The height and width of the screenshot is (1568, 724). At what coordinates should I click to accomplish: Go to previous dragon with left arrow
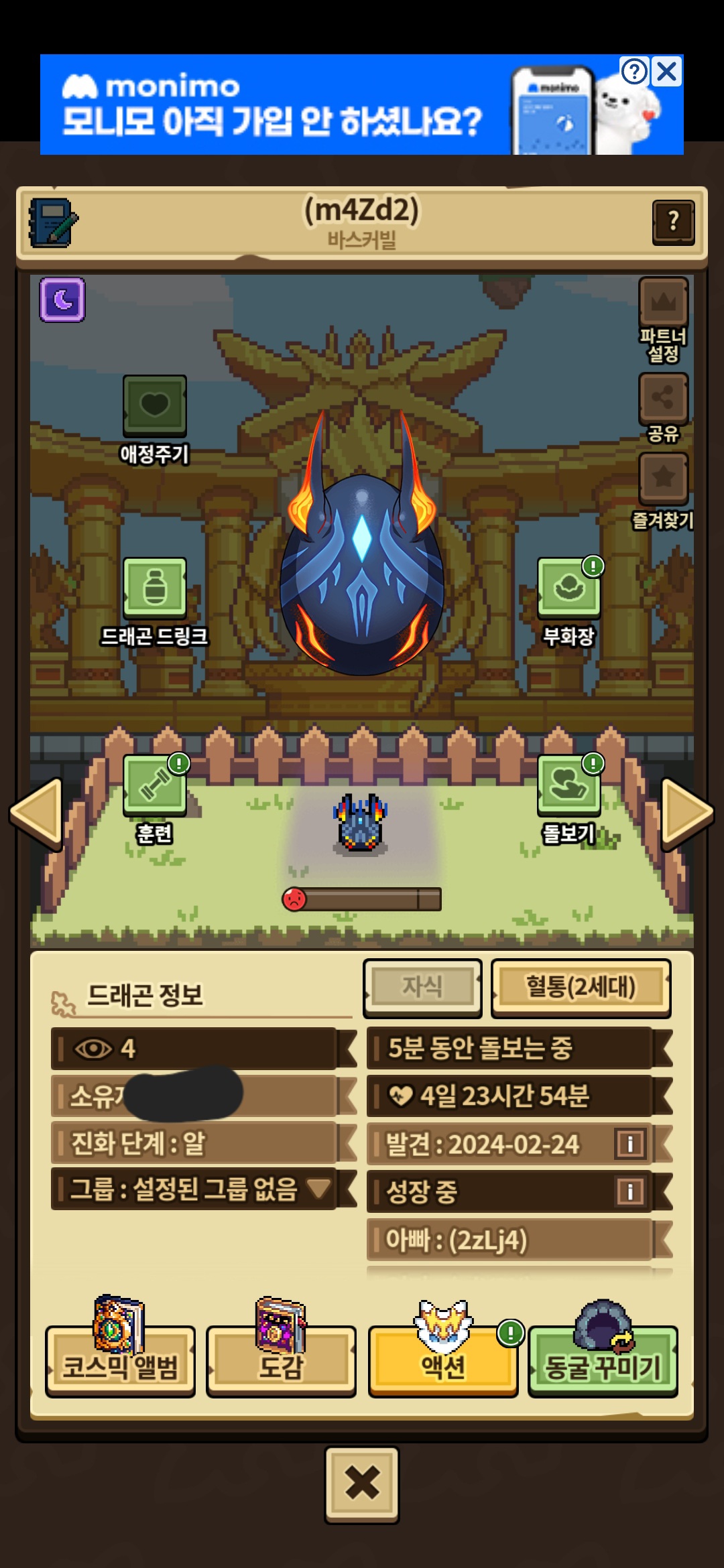click(36, 814)
